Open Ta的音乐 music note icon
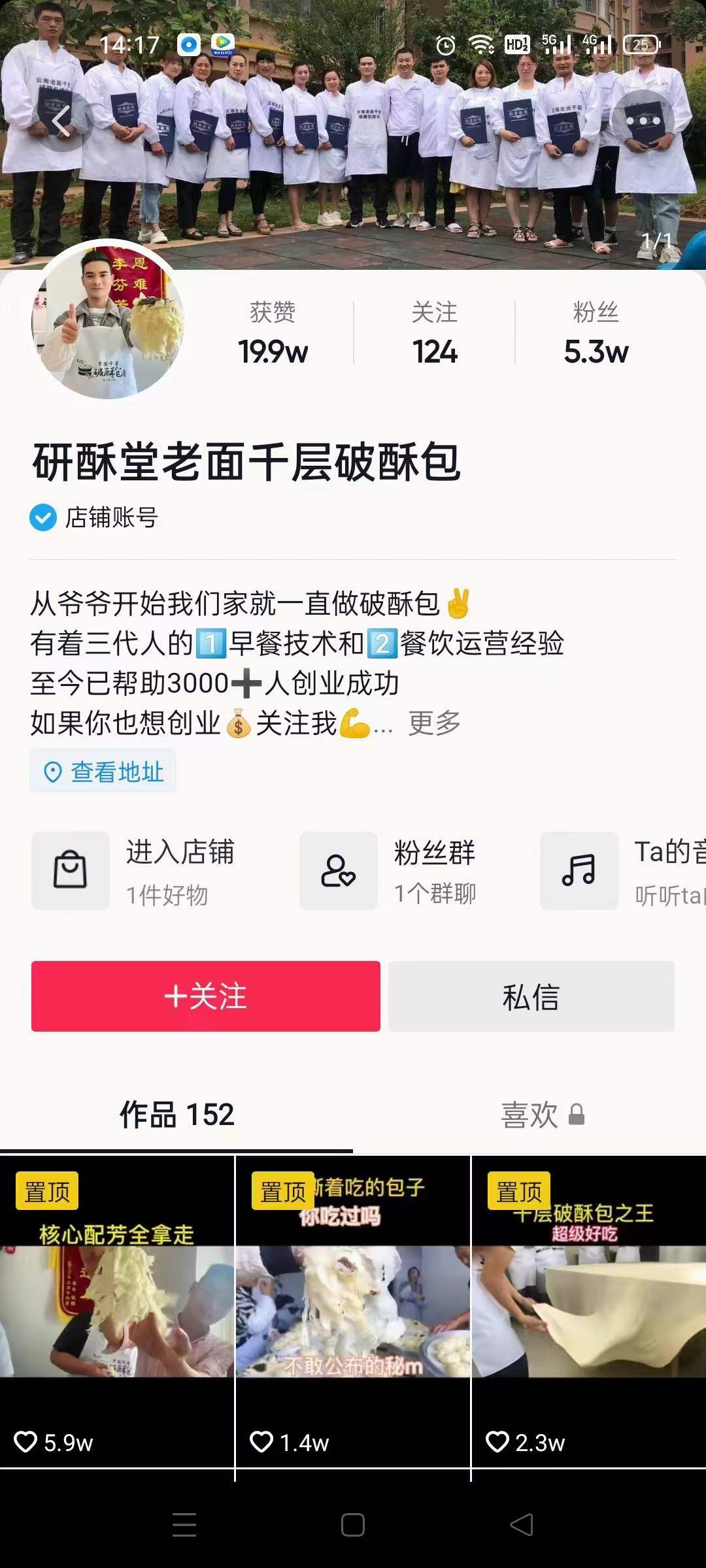The height and width of the screenshot is (1568, 706). (579, 871)
